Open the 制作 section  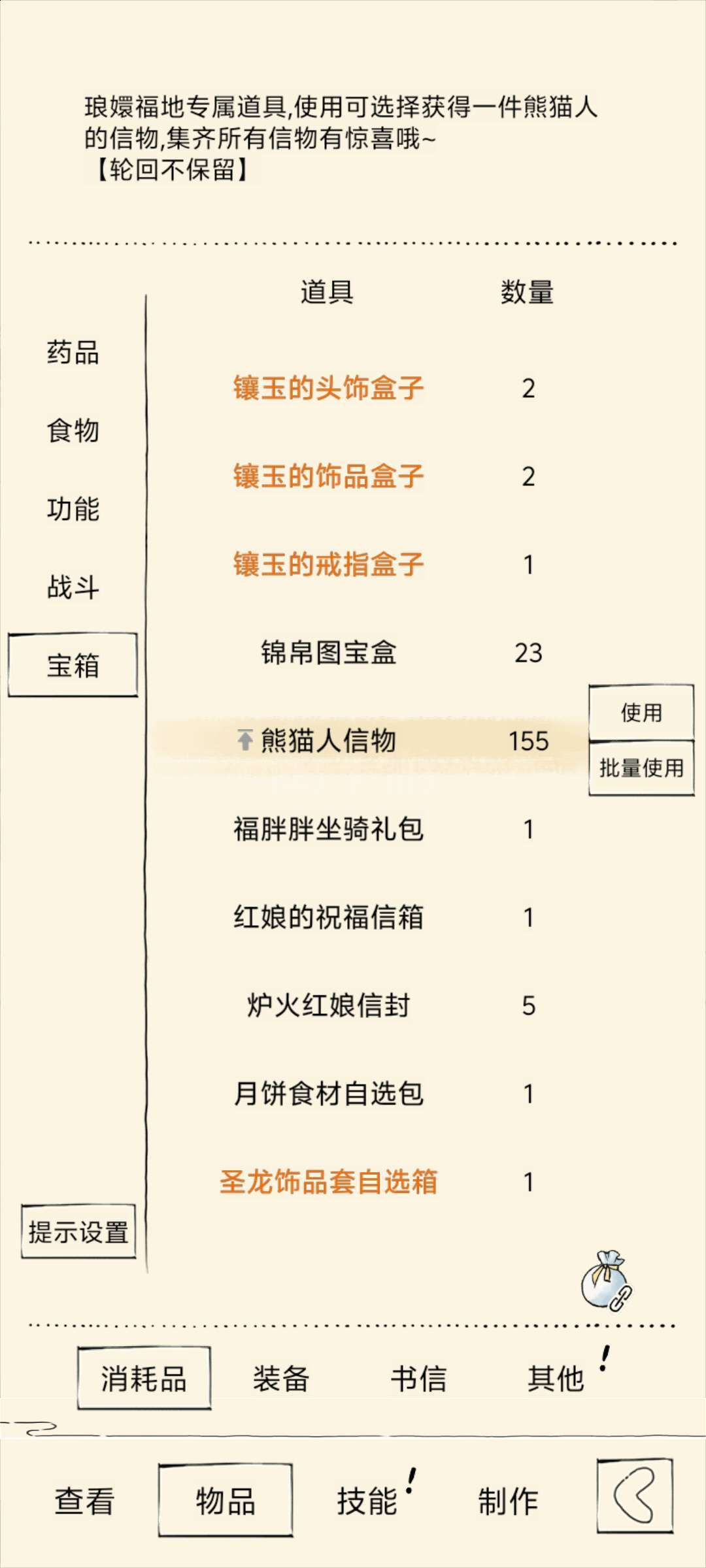tap(508, 1501)
